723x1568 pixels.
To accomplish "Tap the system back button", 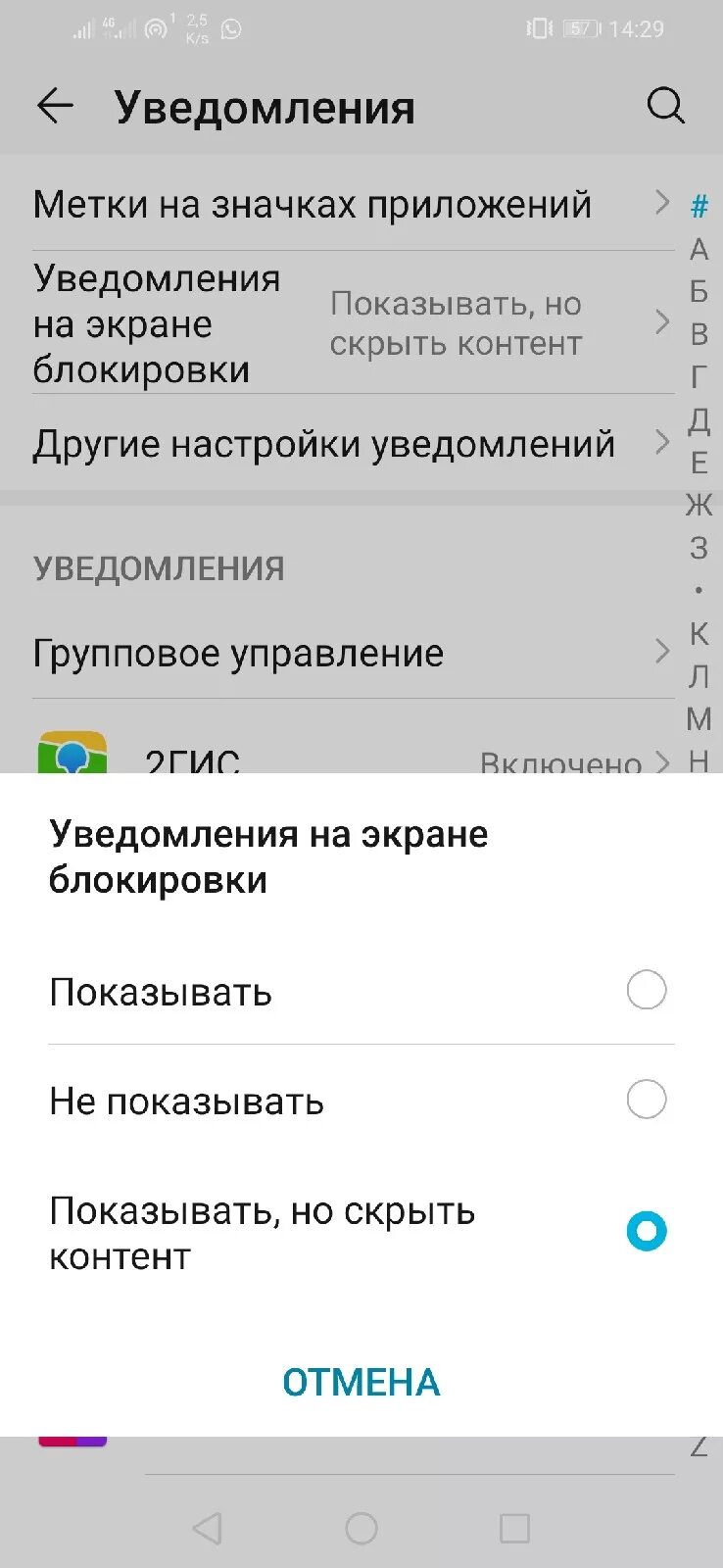I will pyautogui.click(x=207, y=1528).
